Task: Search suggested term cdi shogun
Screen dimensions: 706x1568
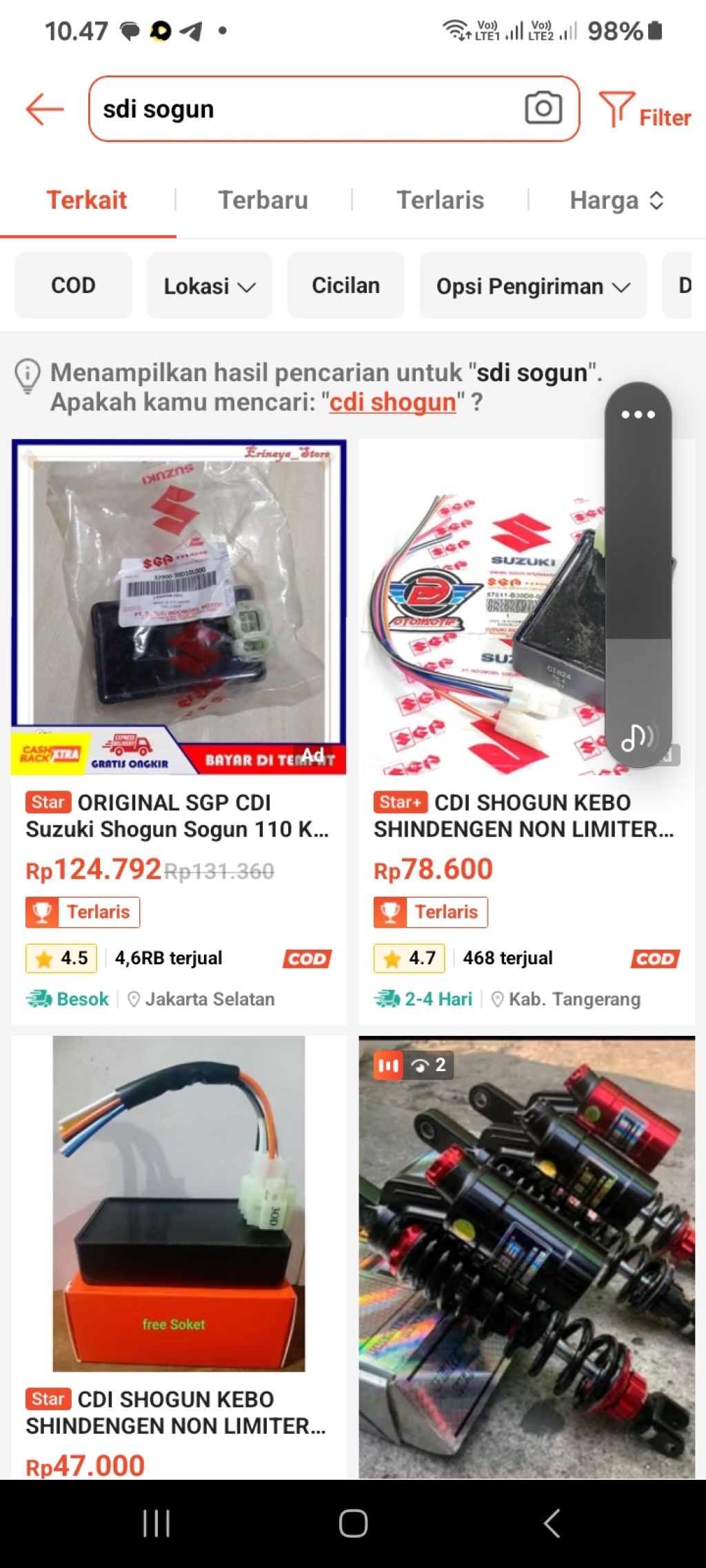Action: pyautogui.click(x=392, y=402)
